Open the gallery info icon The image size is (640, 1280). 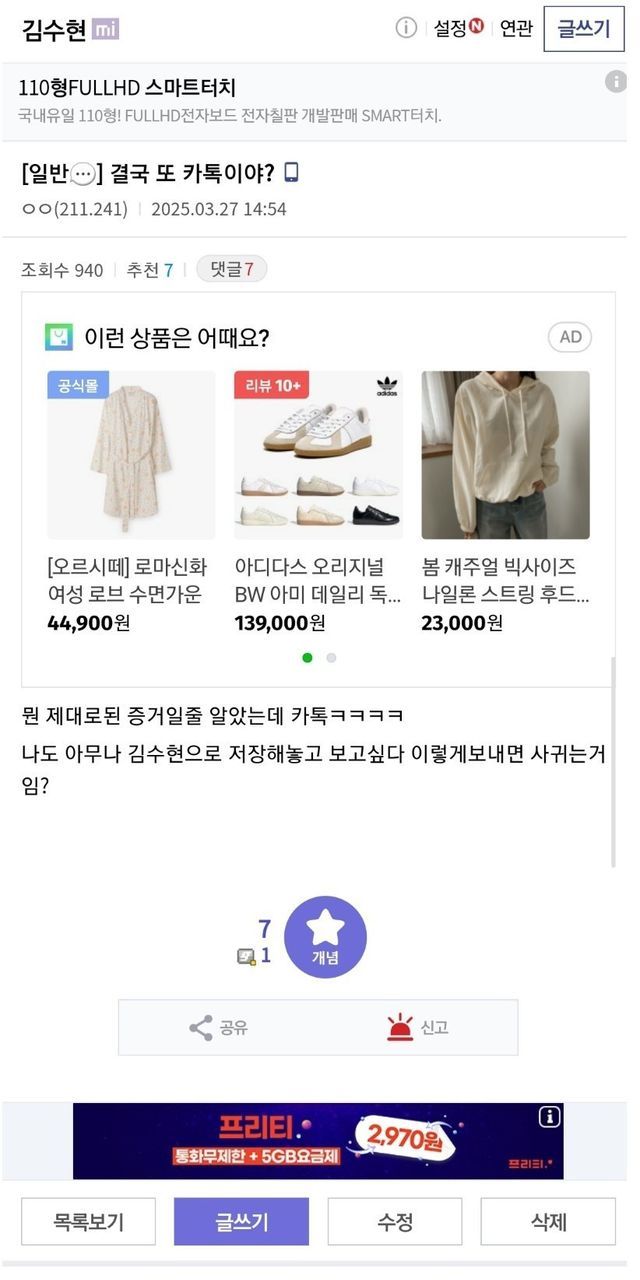[406, 28]
